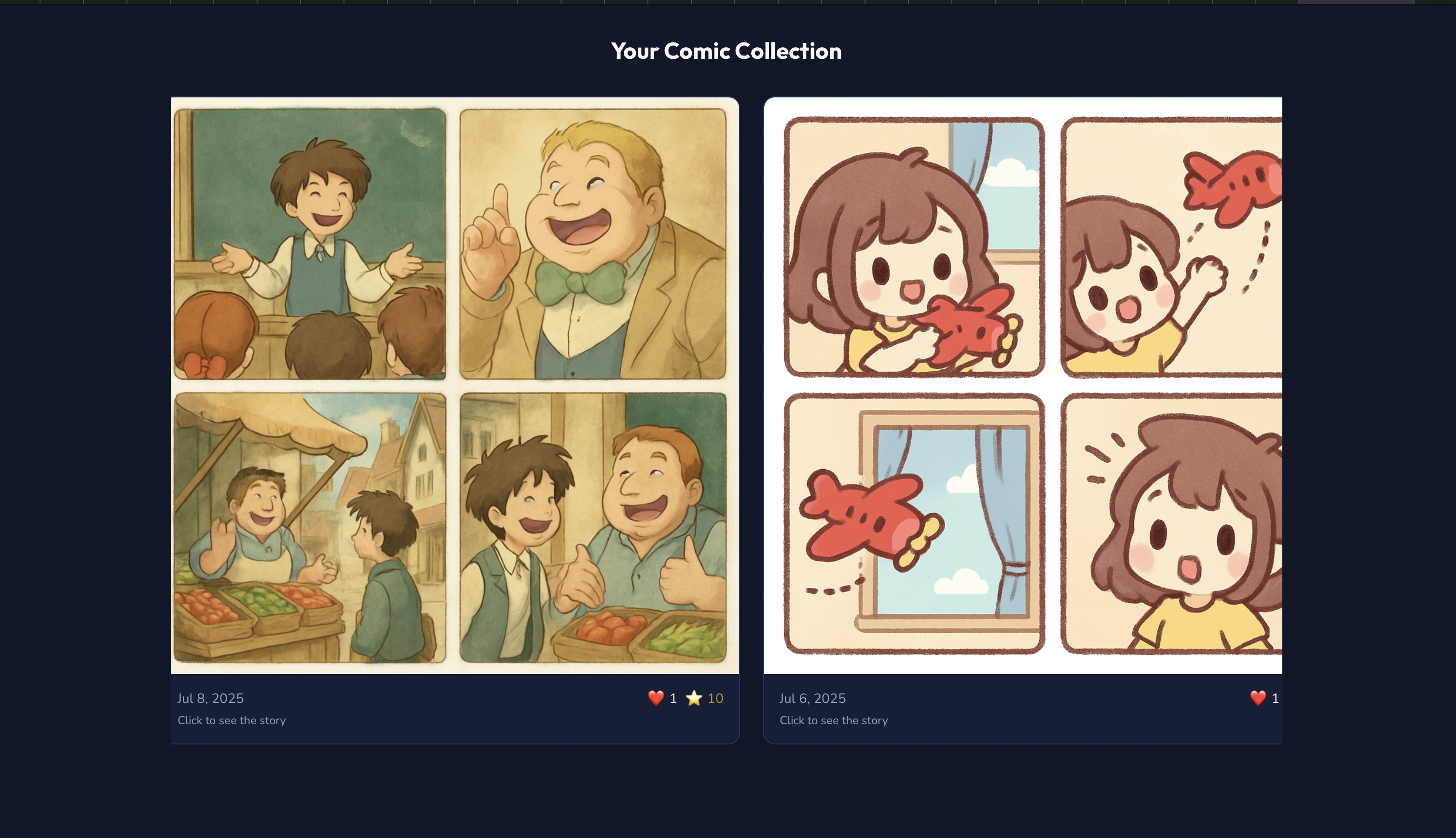Like the Jul 8, 2025 comic
Screen dimensions: 1456x838
656,698
